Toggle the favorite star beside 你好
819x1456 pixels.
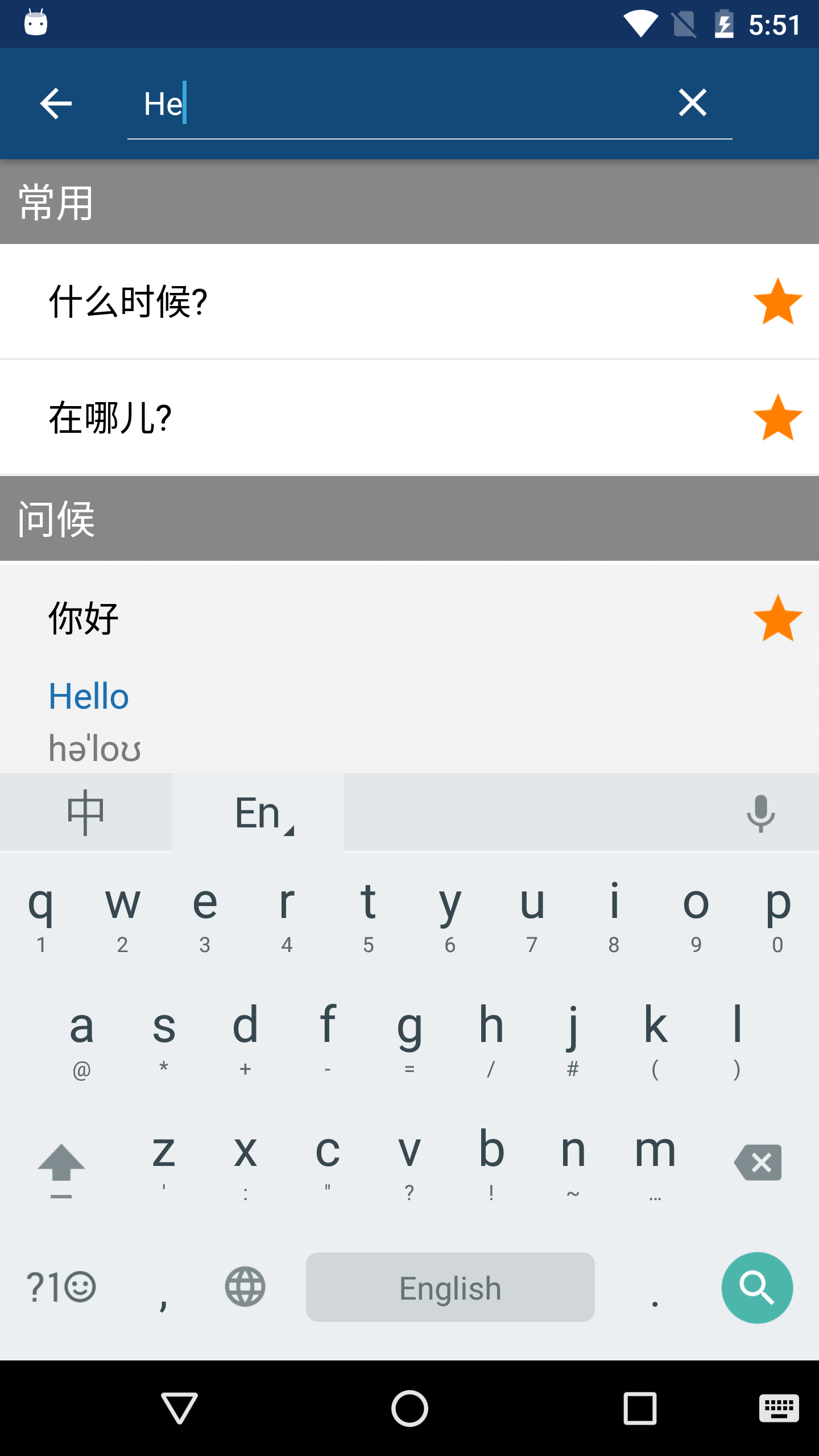(777, 619)
